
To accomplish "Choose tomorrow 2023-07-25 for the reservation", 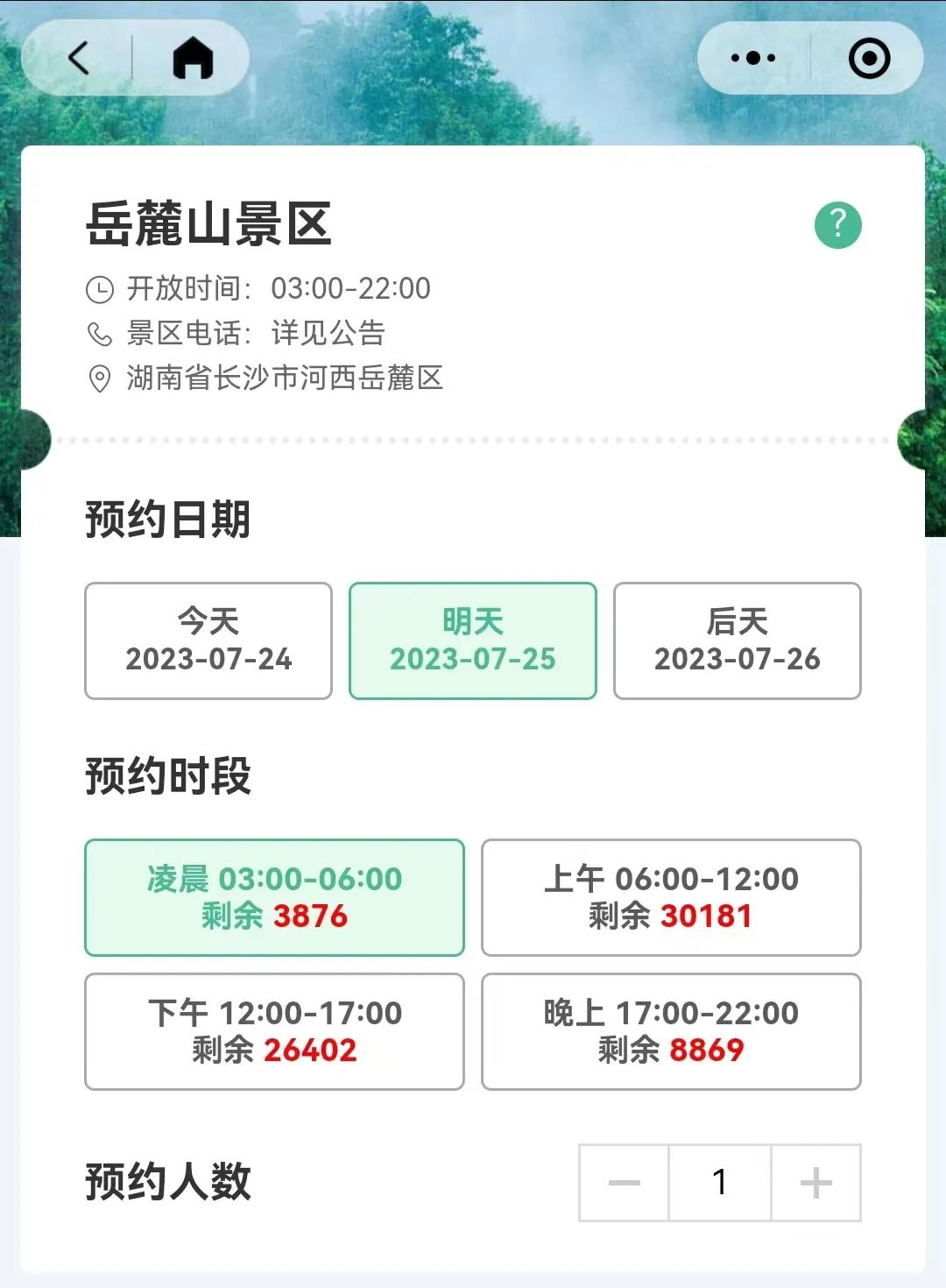I will (473, 640).
